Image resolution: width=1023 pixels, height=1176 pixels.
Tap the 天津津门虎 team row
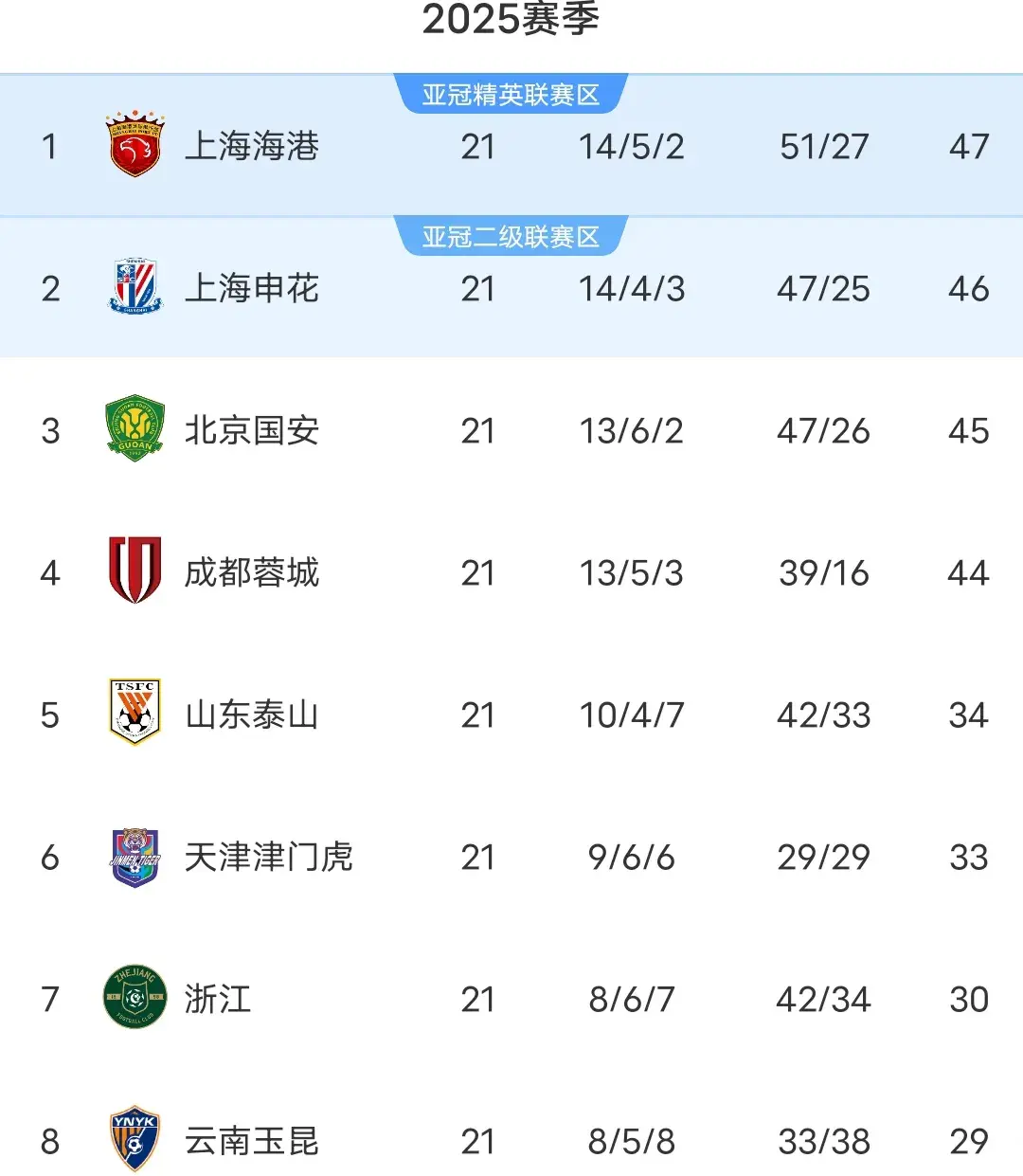coord(268,858)
